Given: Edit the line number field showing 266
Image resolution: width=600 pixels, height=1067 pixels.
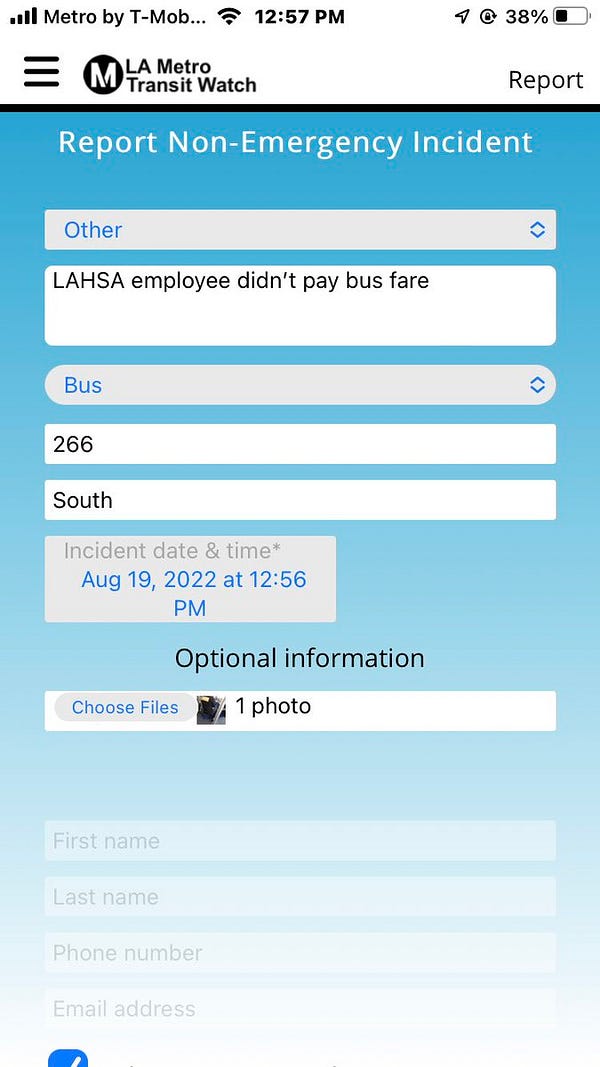Looking at the screenshot, I should [x=300, y=444].
